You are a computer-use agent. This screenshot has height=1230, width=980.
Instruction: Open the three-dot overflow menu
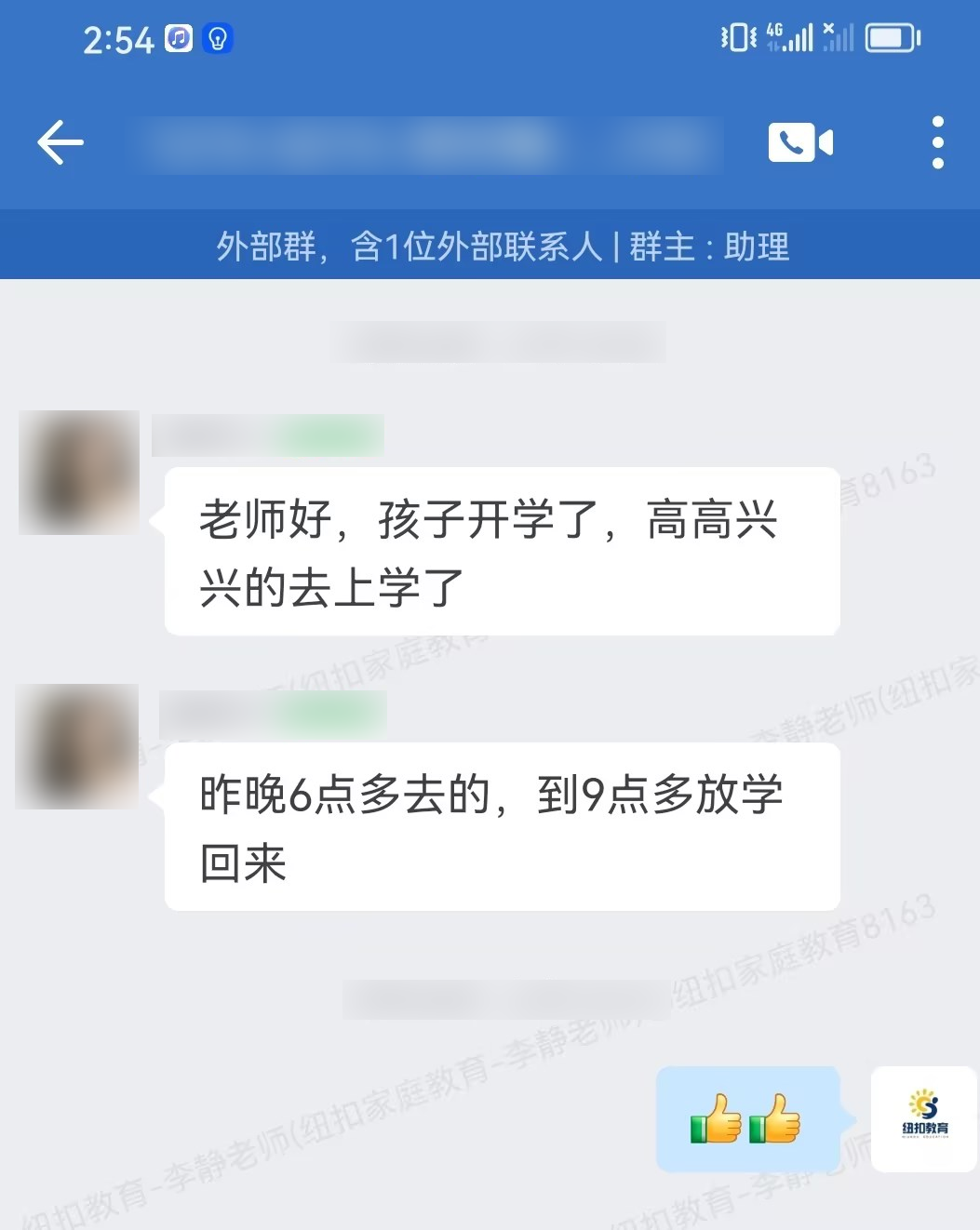coord(937,142)
